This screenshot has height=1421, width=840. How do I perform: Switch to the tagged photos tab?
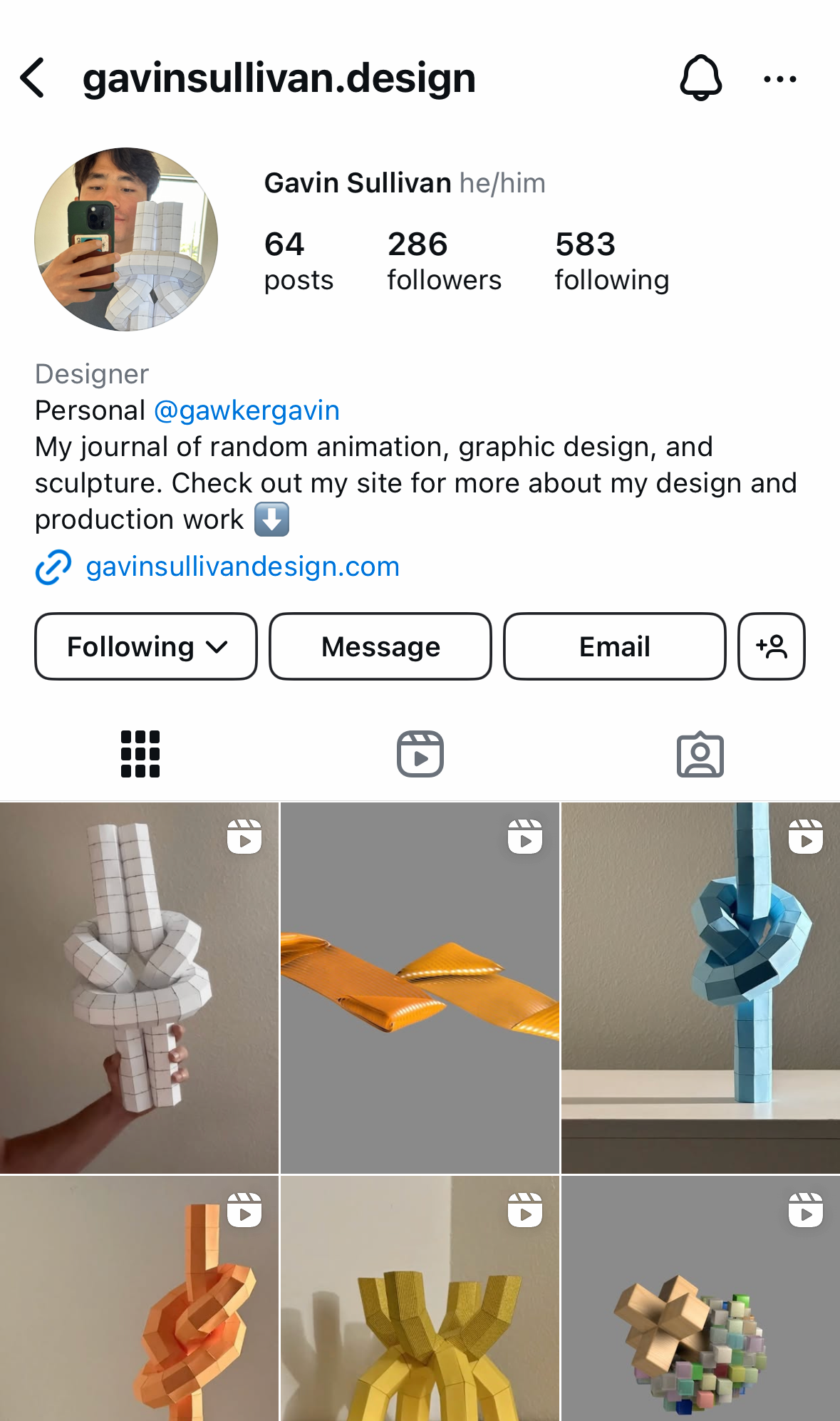pyautogui.click(x=700, y=754)
